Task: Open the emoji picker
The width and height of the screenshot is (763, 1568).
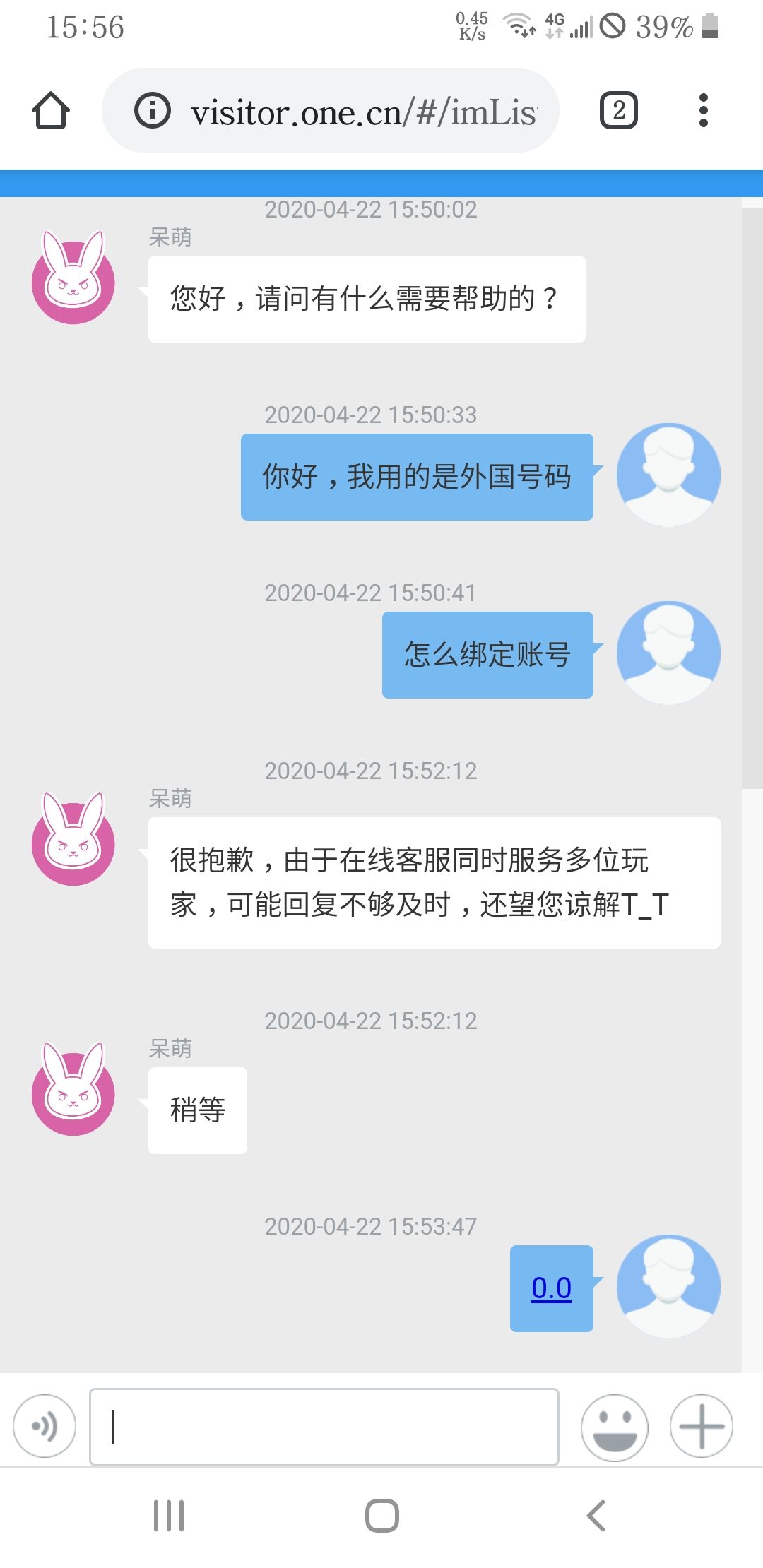Action: point(614,1427)
